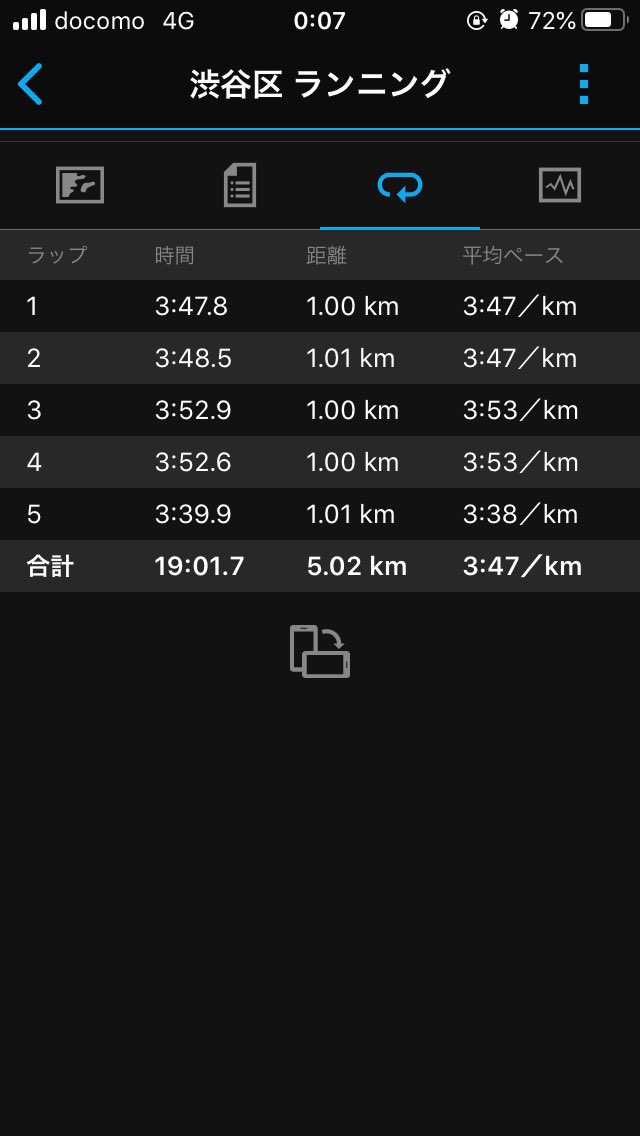Select the laps tab
The image size is (640, 1136).
click(x=399, y=185)
